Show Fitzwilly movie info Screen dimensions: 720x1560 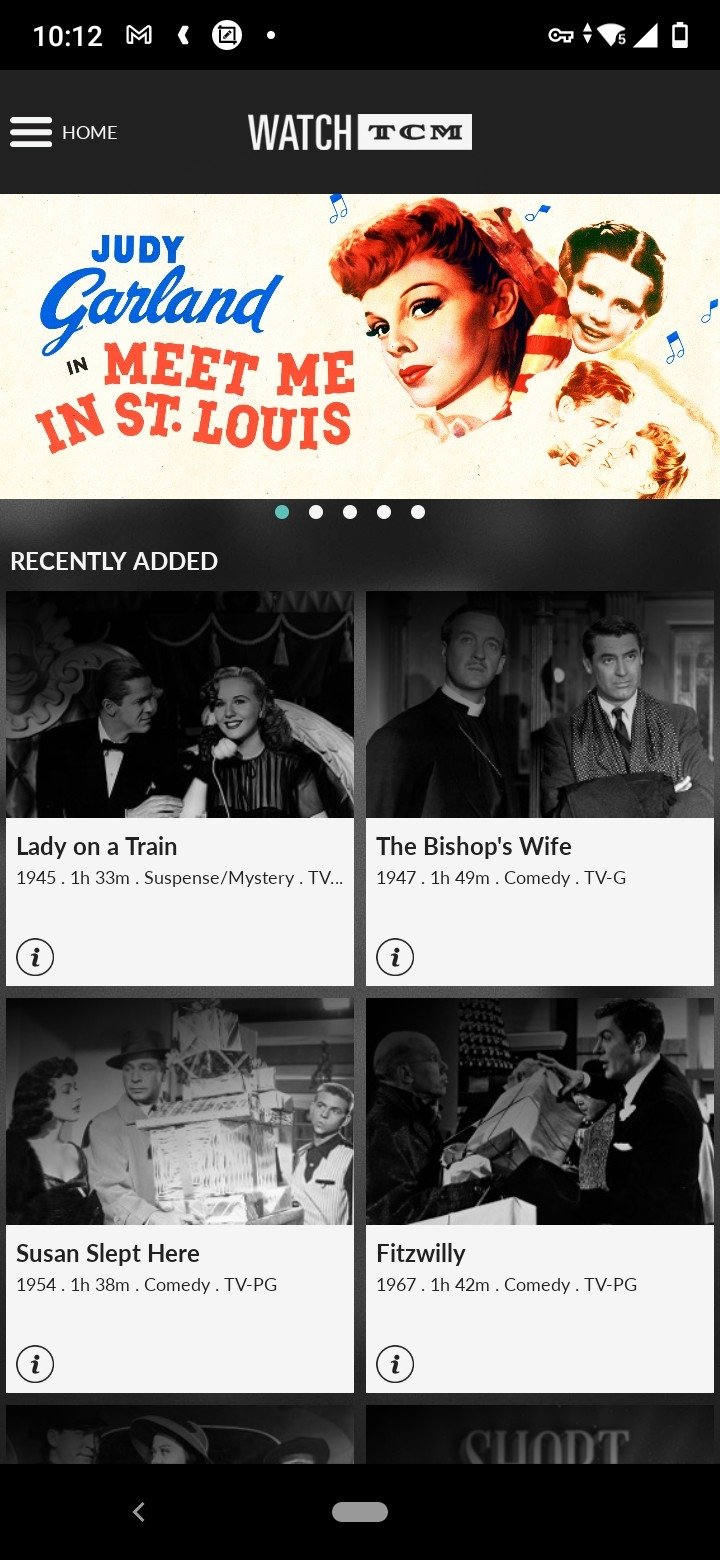pos(395,1364)
